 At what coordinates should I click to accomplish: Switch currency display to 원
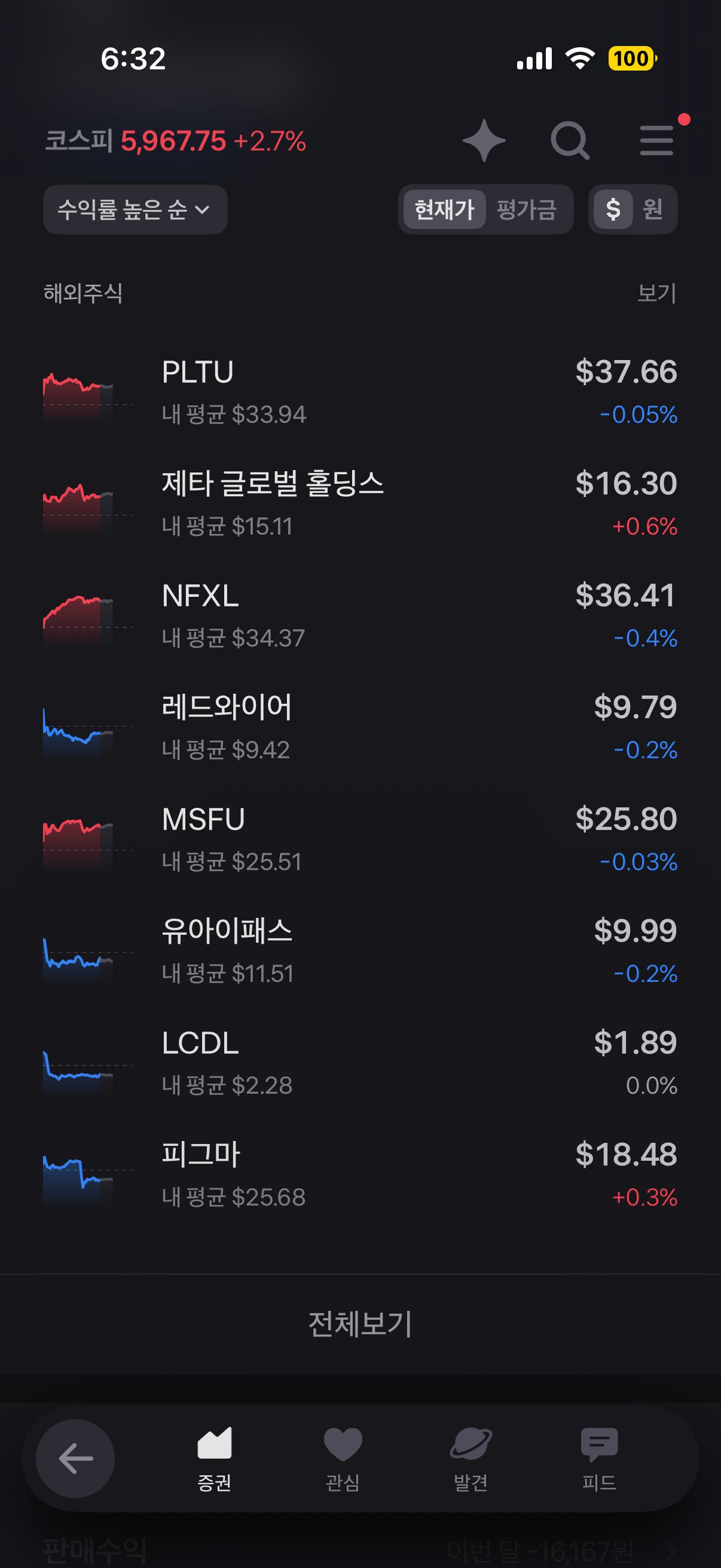653,210
